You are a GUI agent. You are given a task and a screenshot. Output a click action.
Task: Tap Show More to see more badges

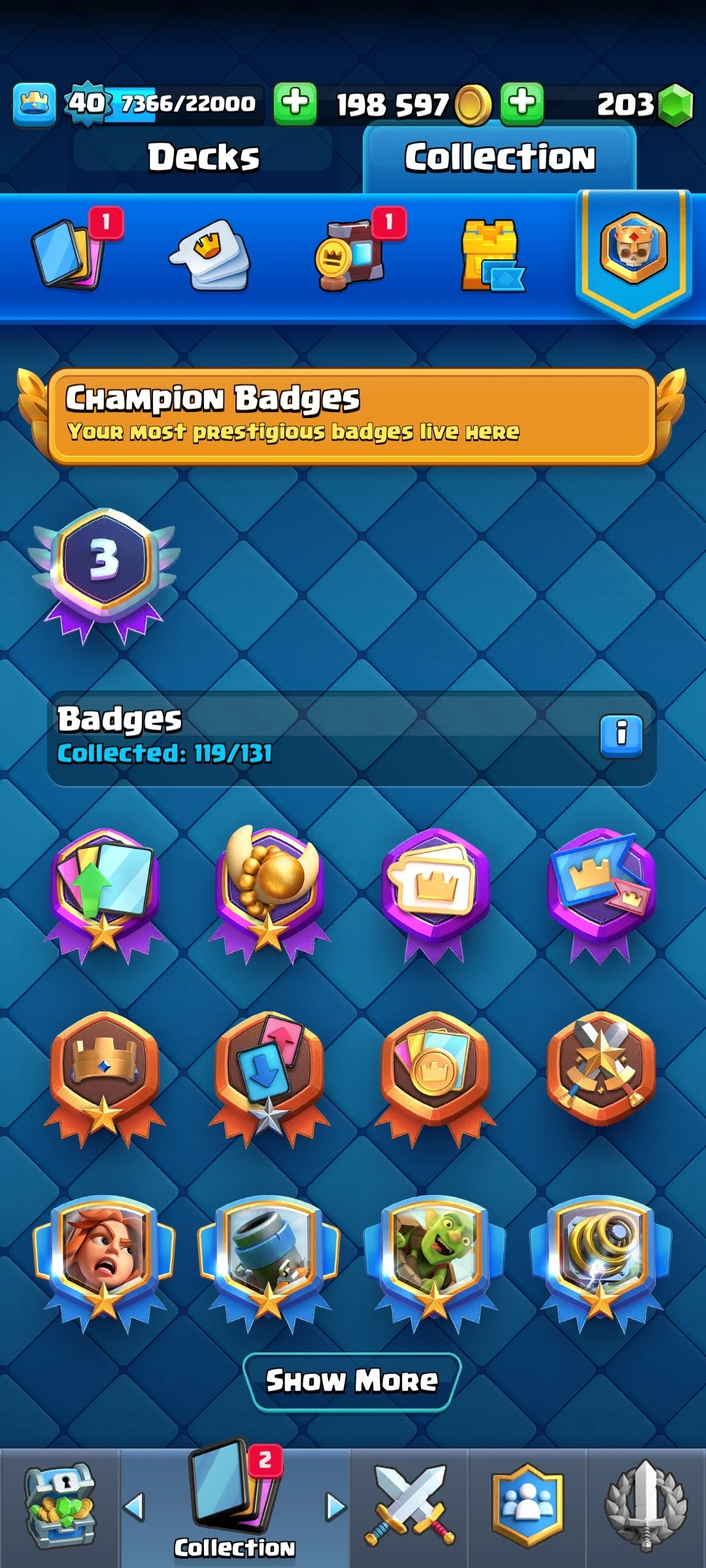352,1381
